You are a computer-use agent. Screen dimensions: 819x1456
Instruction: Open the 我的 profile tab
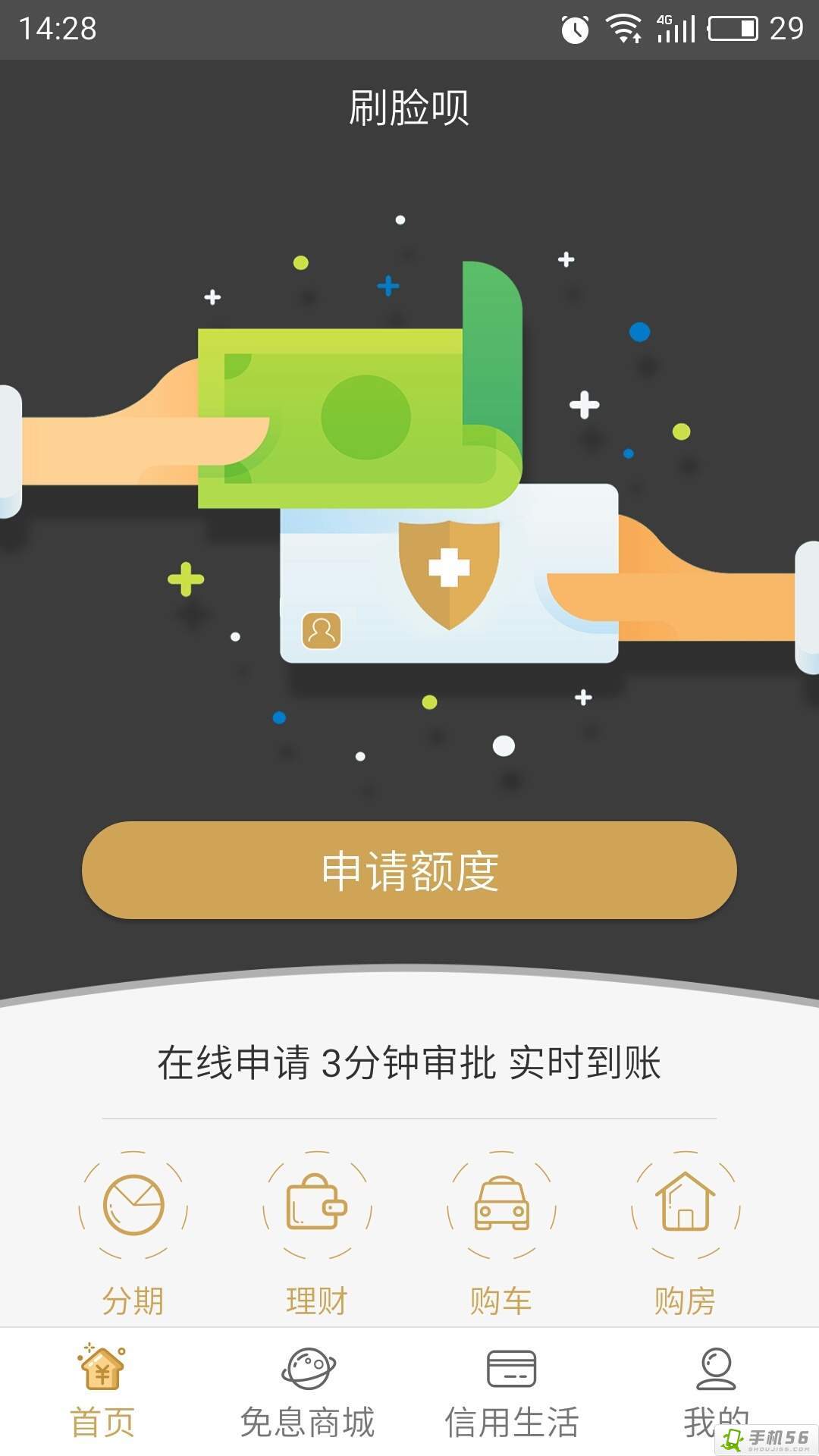click(x=717, y=1392)
